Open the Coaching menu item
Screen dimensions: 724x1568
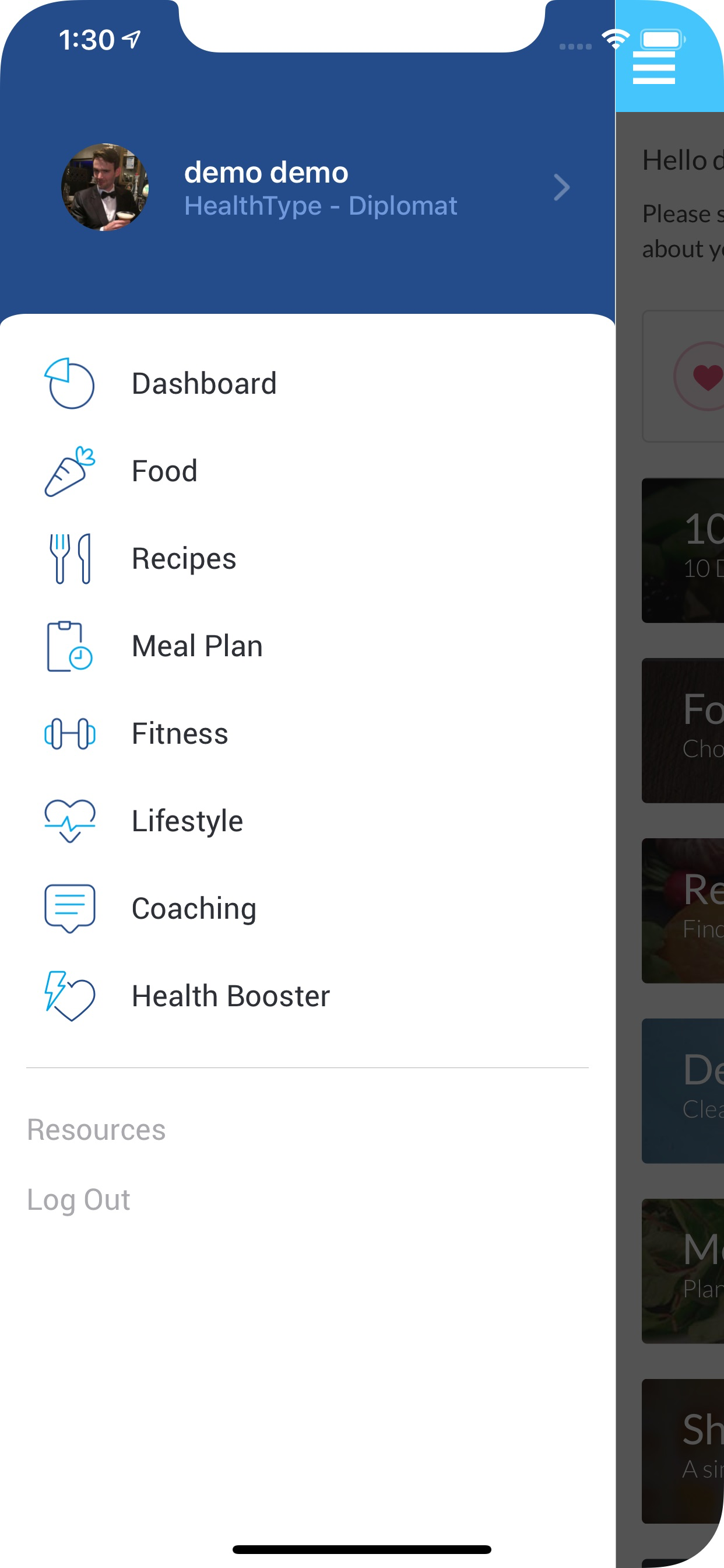[x=194, y=908]
